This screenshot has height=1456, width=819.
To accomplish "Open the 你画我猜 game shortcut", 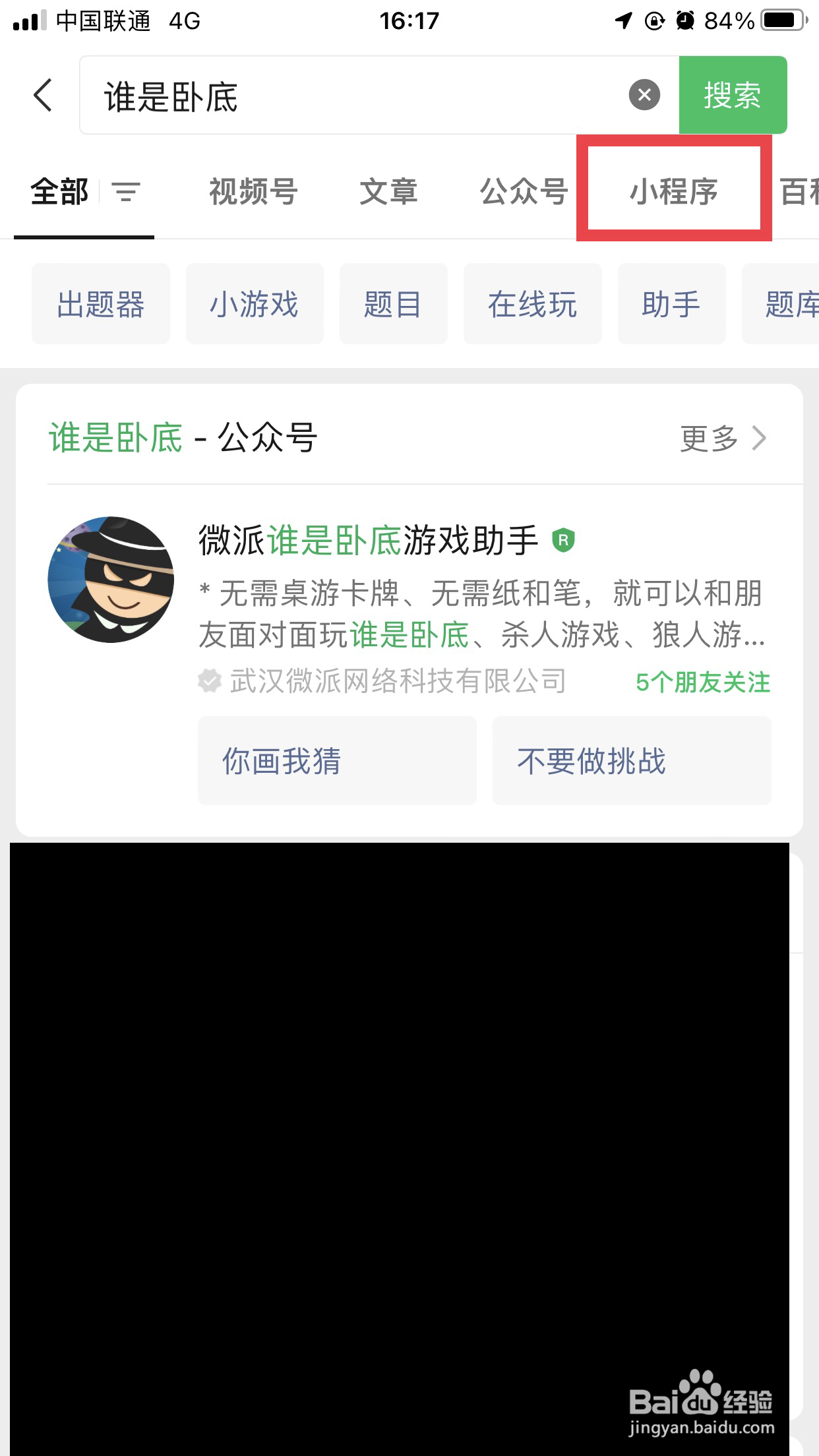I will [x=337, y=761].
